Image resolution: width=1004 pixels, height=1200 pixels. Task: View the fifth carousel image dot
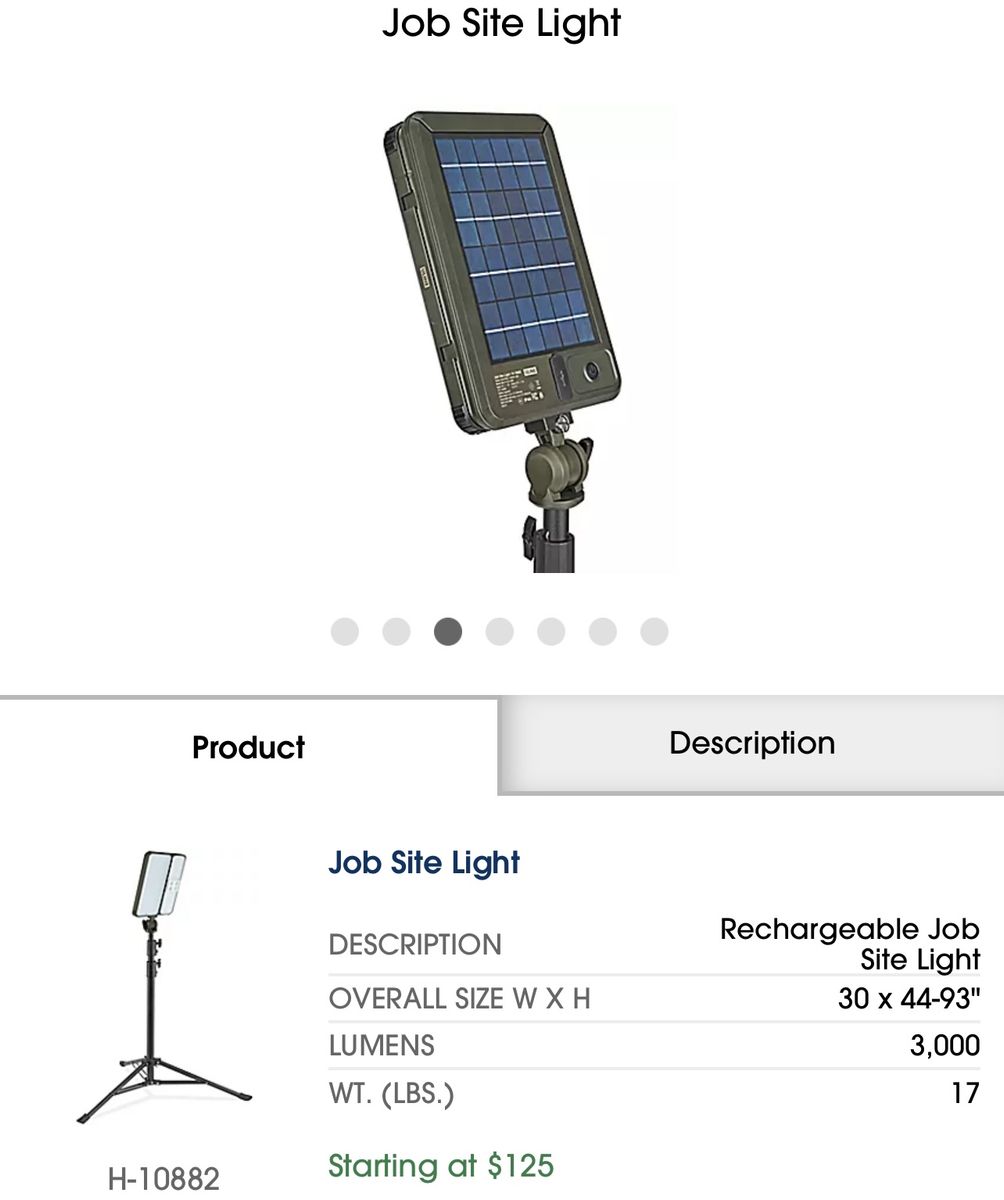551,632
